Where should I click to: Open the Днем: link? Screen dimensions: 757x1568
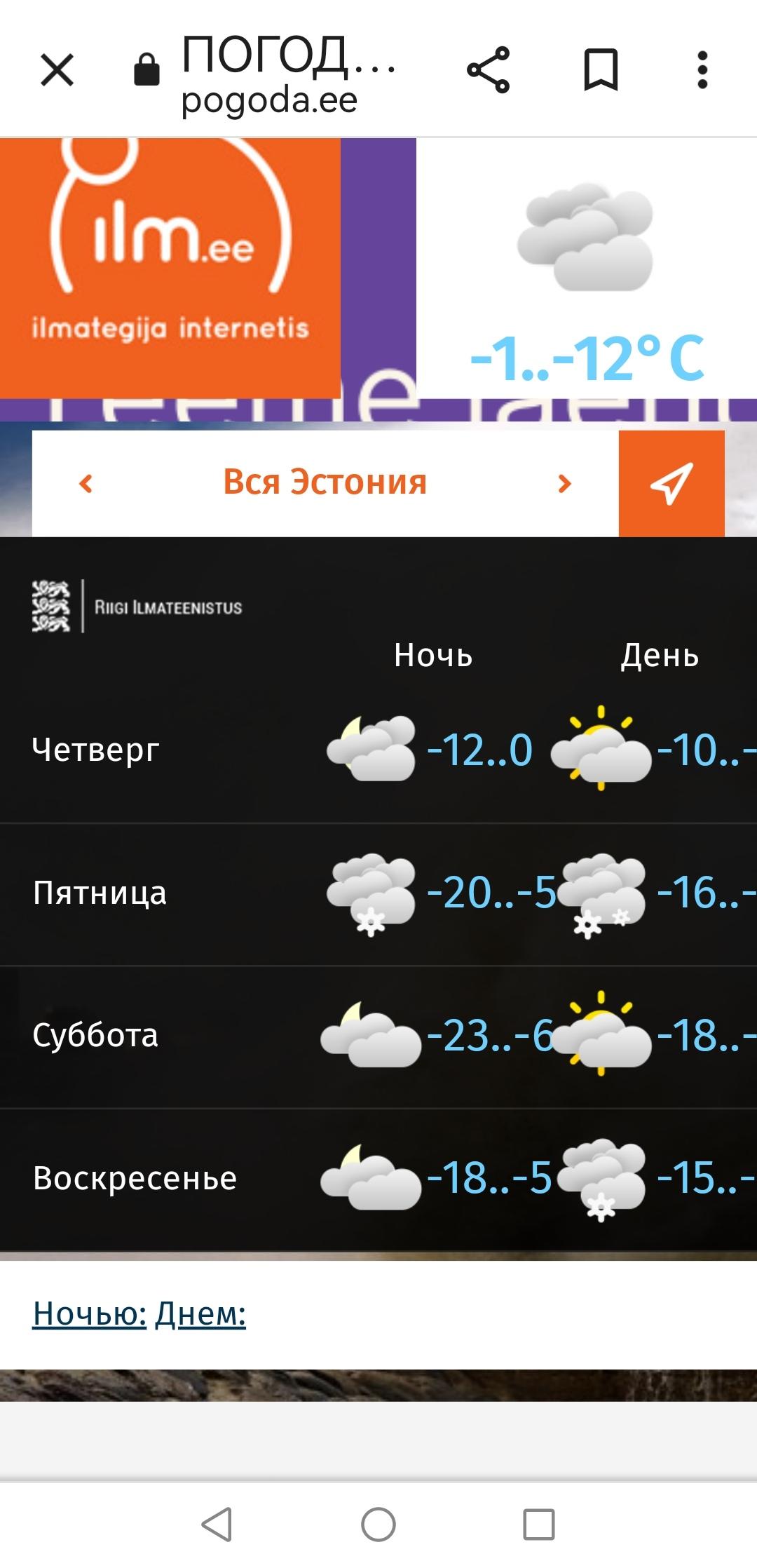click(x=200, y=1313)
